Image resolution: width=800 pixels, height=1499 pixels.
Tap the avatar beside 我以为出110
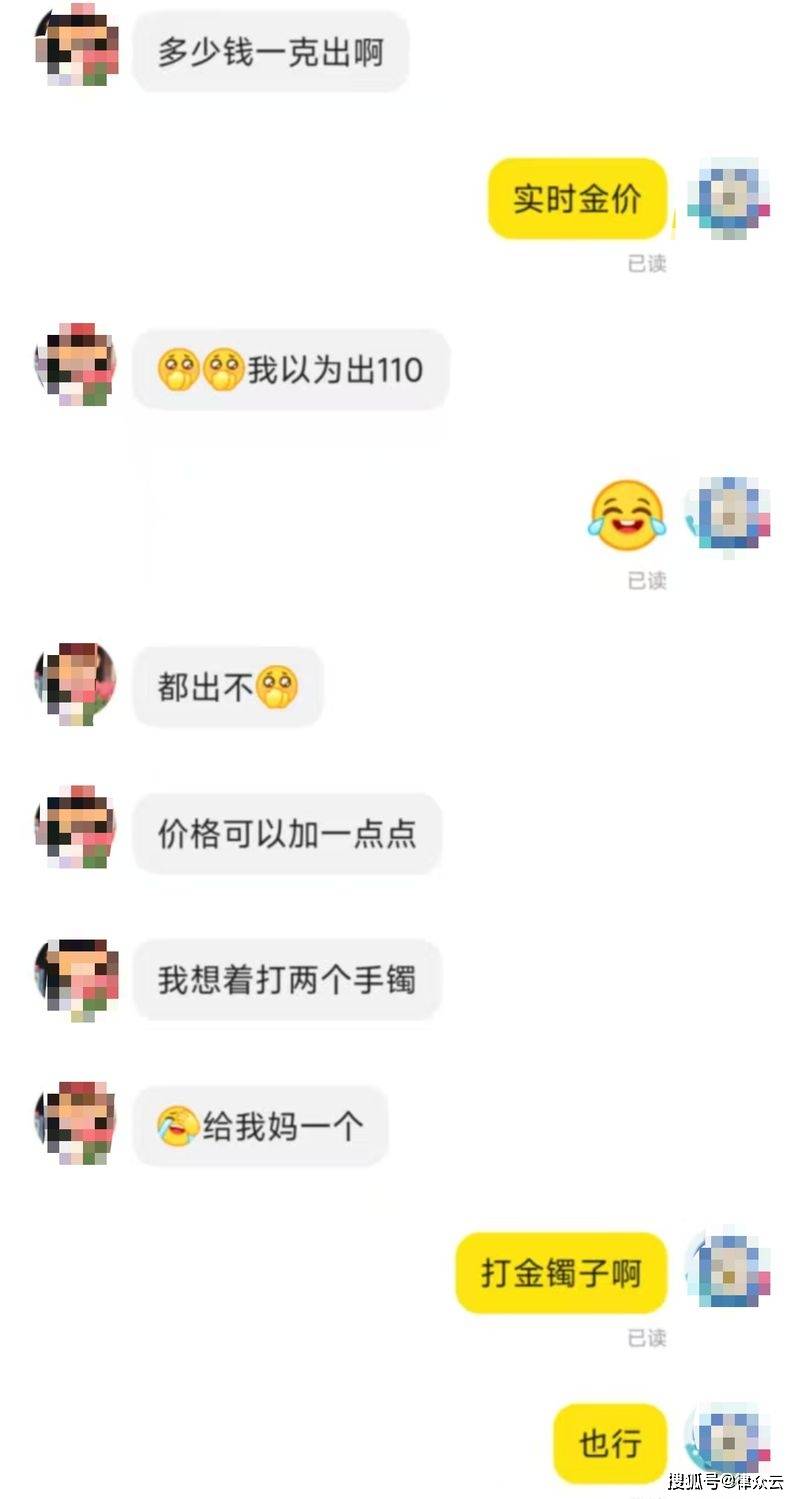pos(76,365)
